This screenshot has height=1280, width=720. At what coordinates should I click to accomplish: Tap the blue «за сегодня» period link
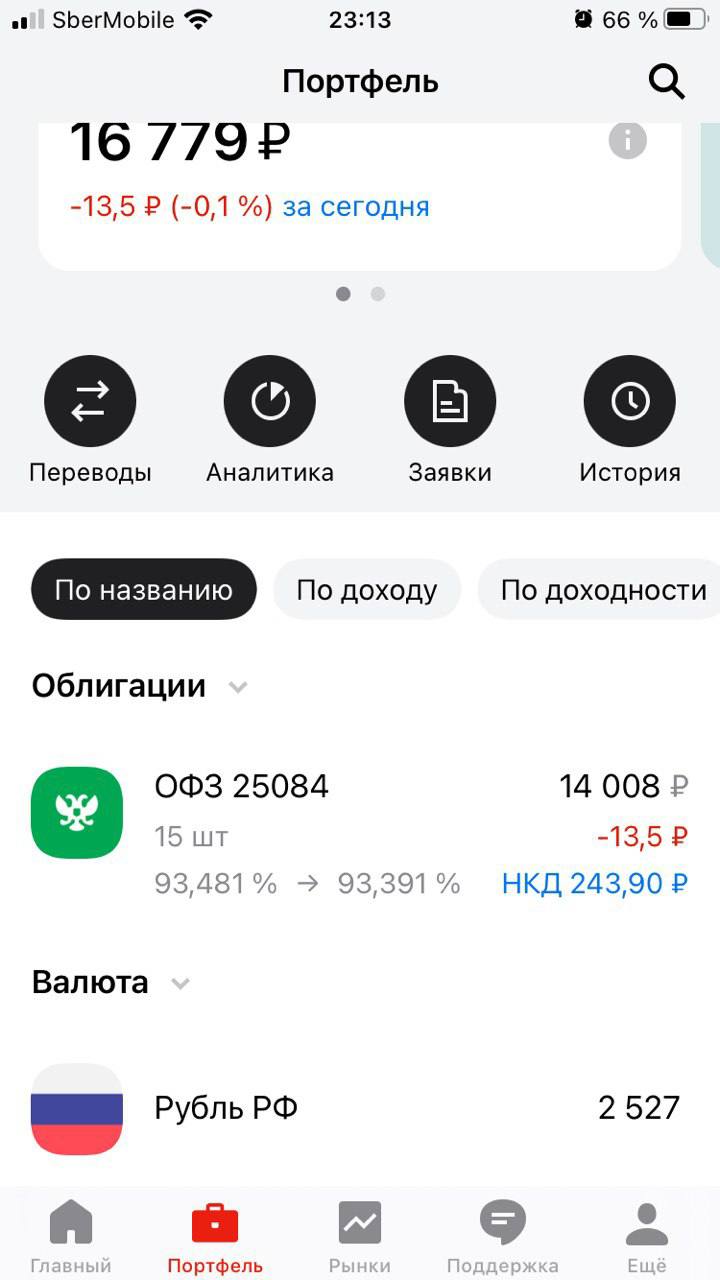(x=356, y=207)
